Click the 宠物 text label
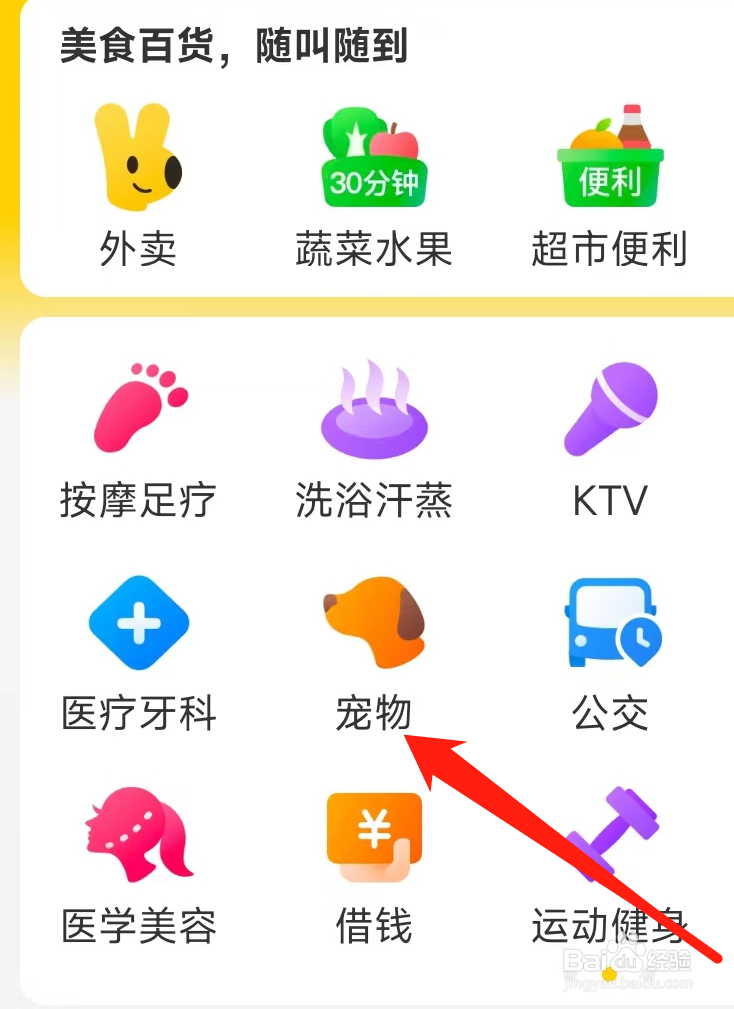This screenshot has width=734, height=1009. (x=372, y=712)
